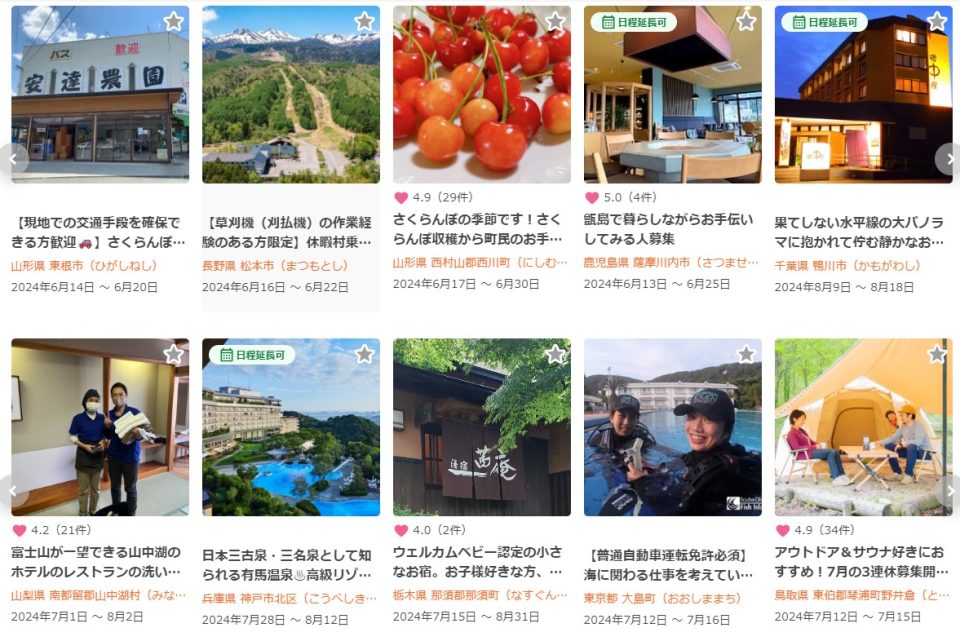Favorite the 有馬温泉 resort listing
This screenshot has height=641, width=960.
click(364, 354)
